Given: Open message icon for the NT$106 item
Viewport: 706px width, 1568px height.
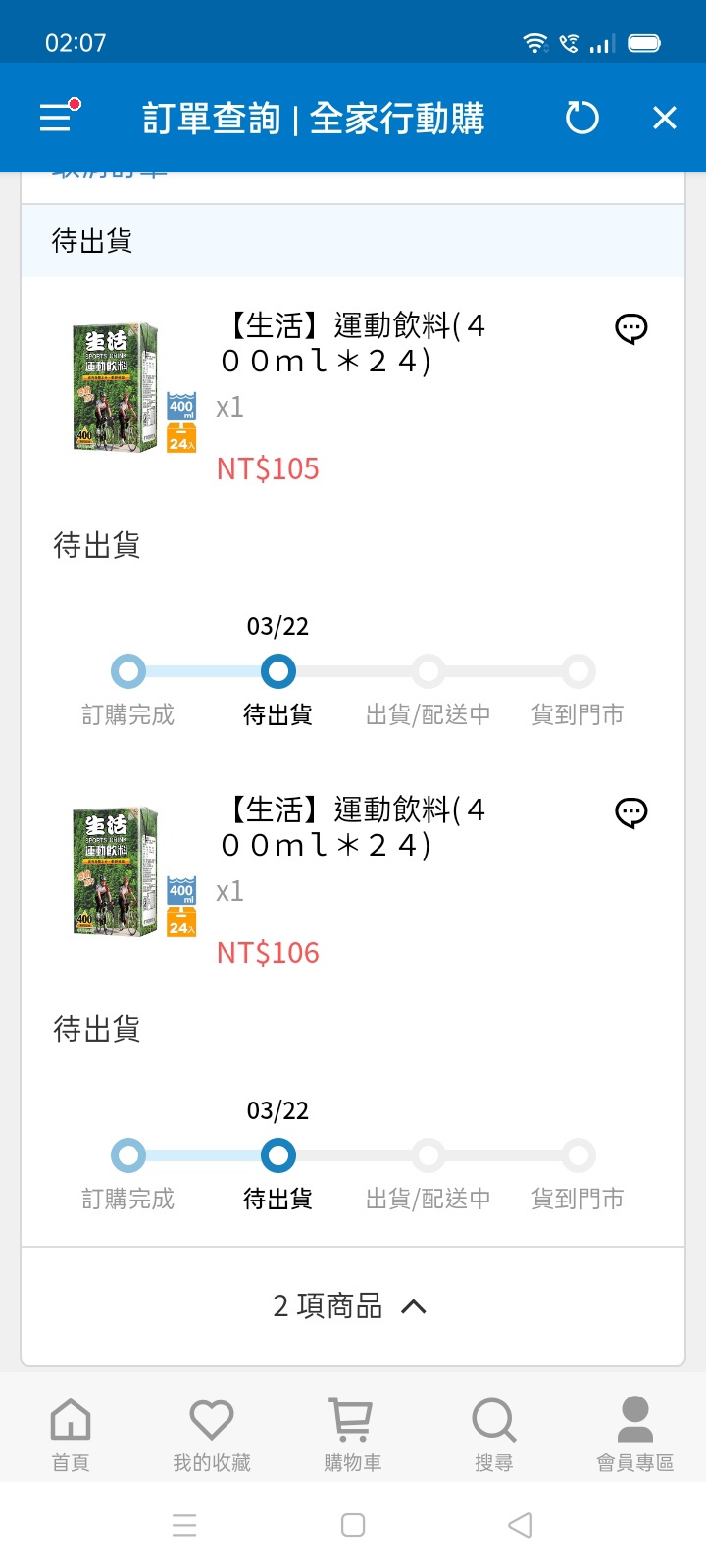Looking at the screenshot, I should point(630,812).
